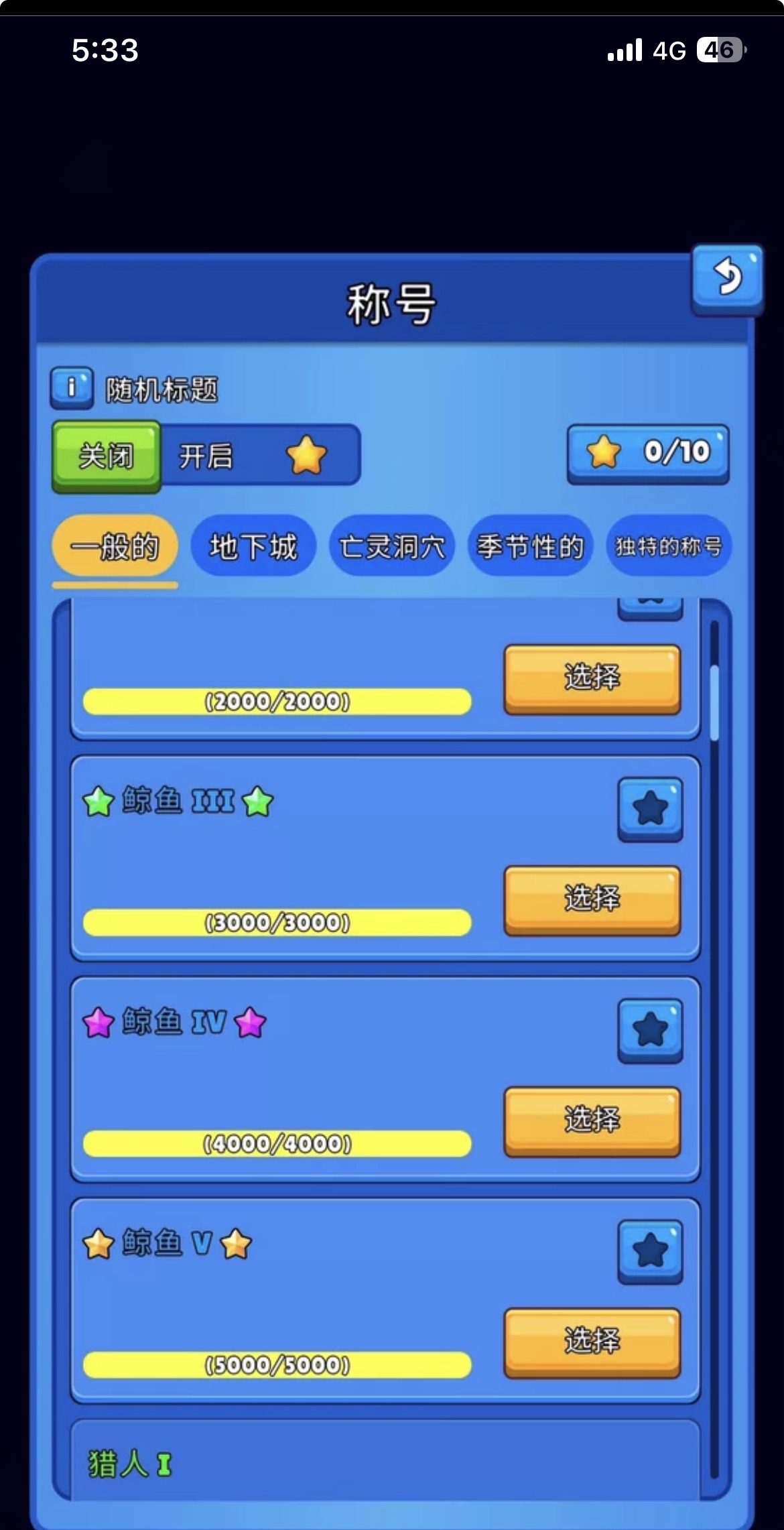
Task: Favorite the 鲸鱼 V title star
Action: click(x=650, y=1251)
